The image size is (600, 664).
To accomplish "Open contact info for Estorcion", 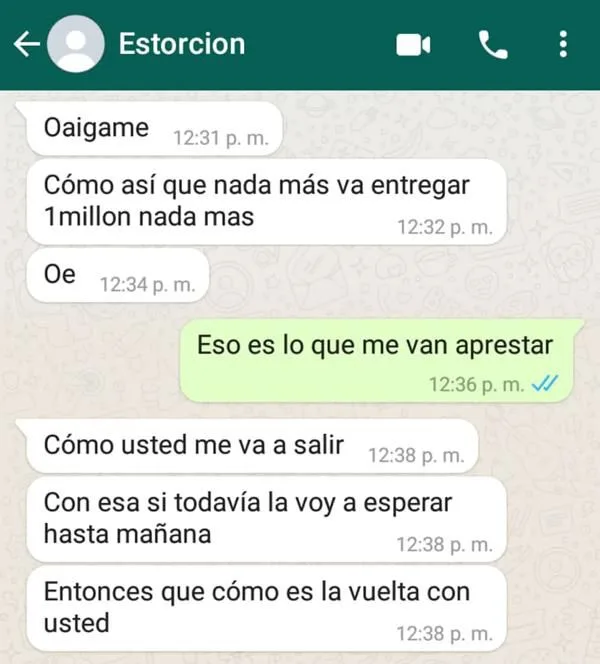I will click(182, 44).
